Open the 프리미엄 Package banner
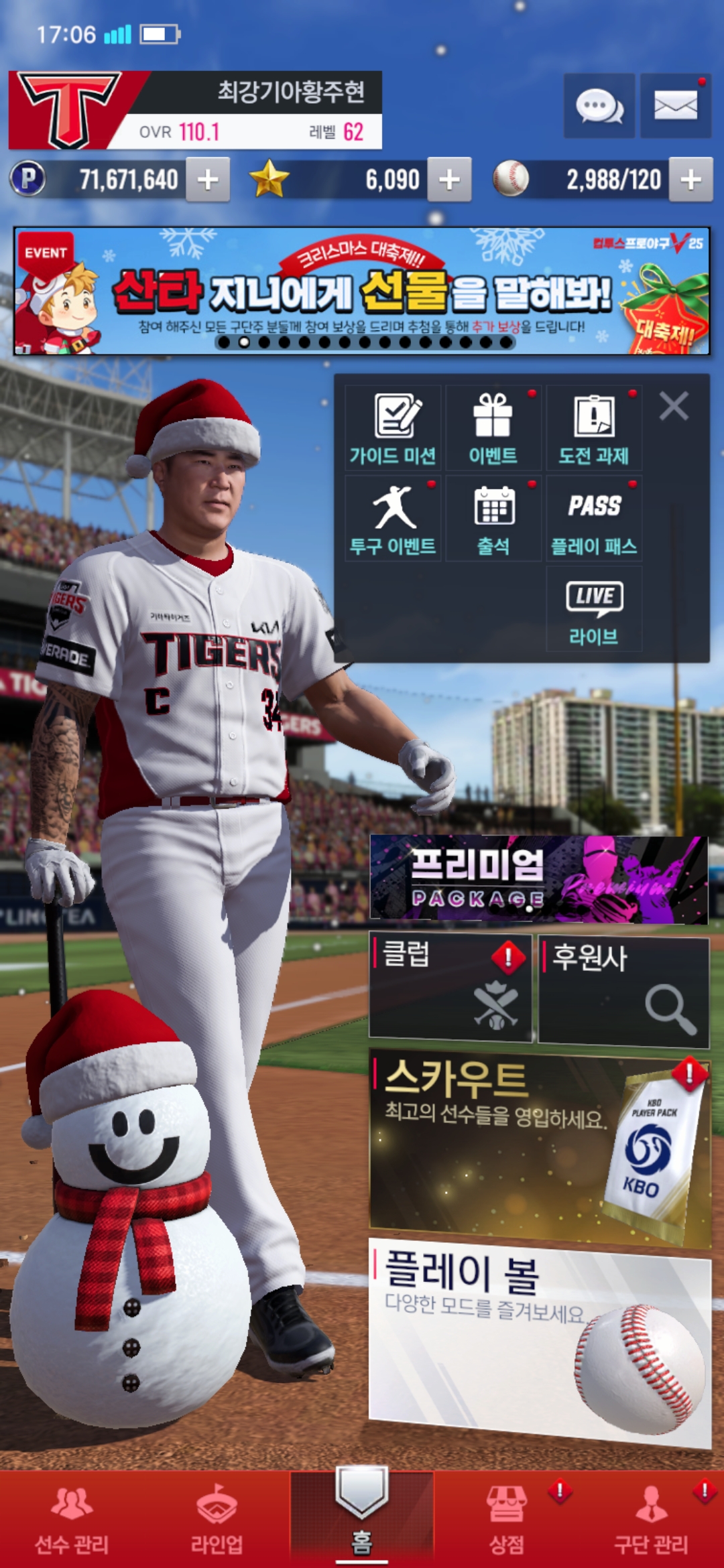 pos(538,879)
